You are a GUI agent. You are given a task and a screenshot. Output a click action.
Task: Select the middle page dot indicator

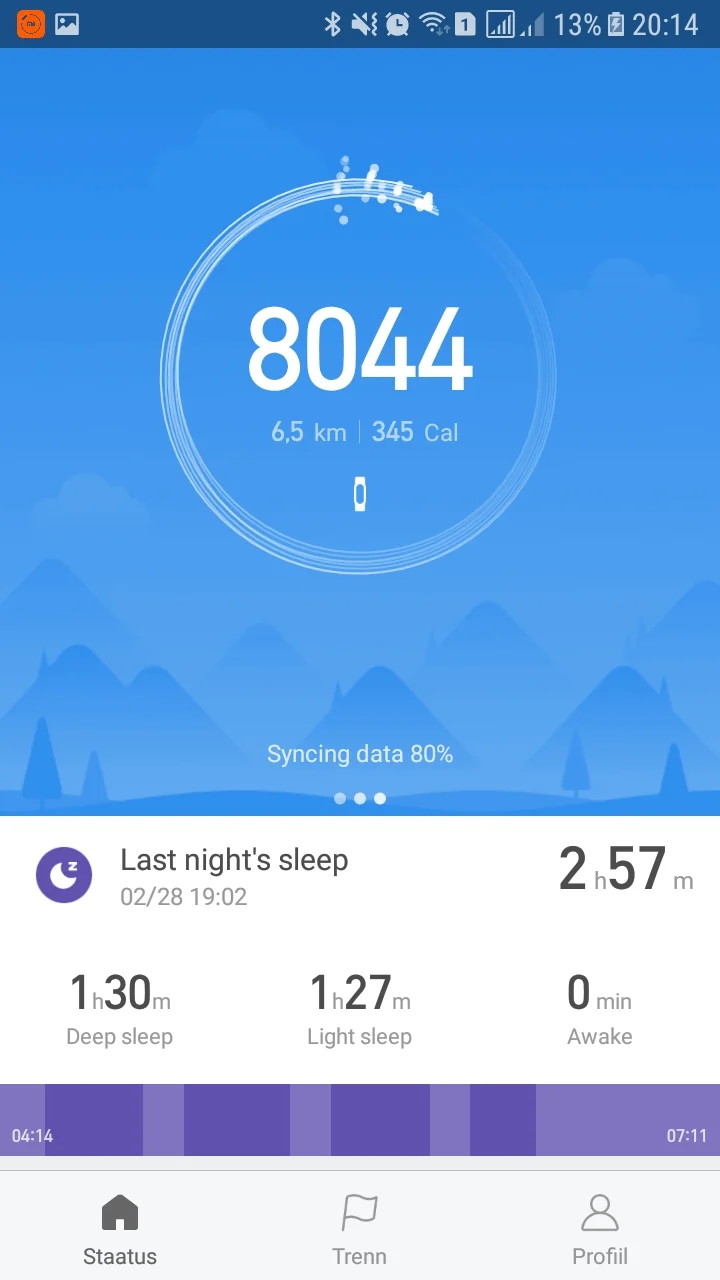(359, 798)
